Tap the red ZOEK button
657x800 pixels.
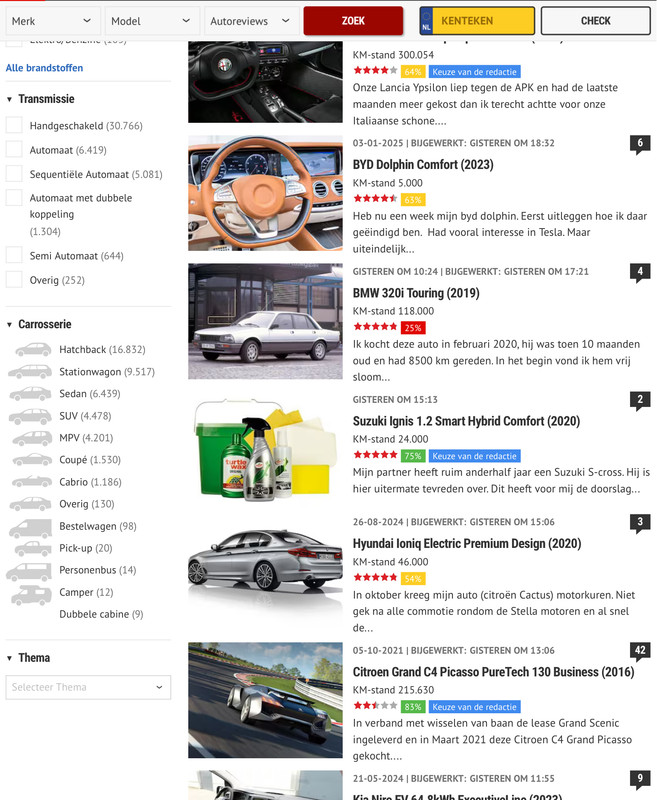[353, 20]
